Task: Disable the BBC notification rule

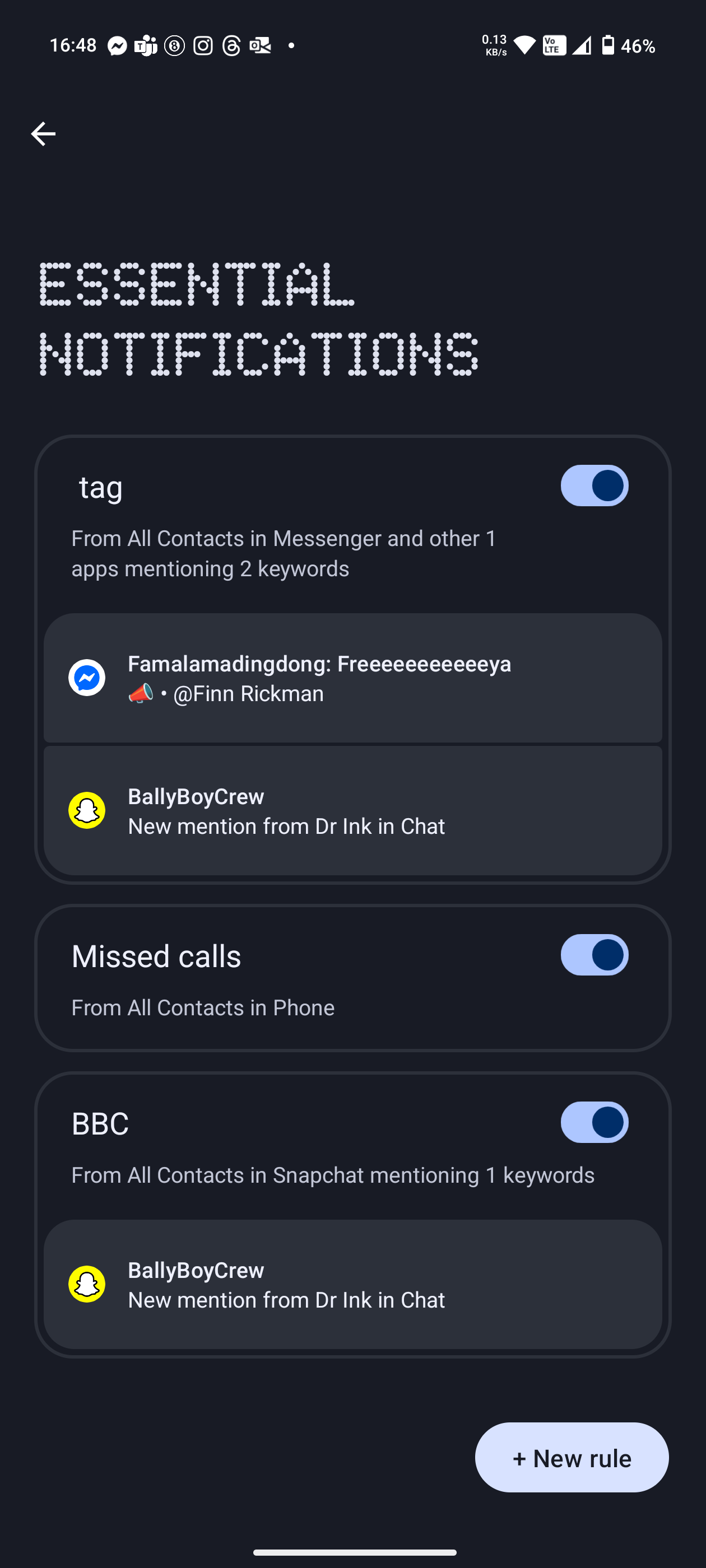Action: coord(594,1122)
